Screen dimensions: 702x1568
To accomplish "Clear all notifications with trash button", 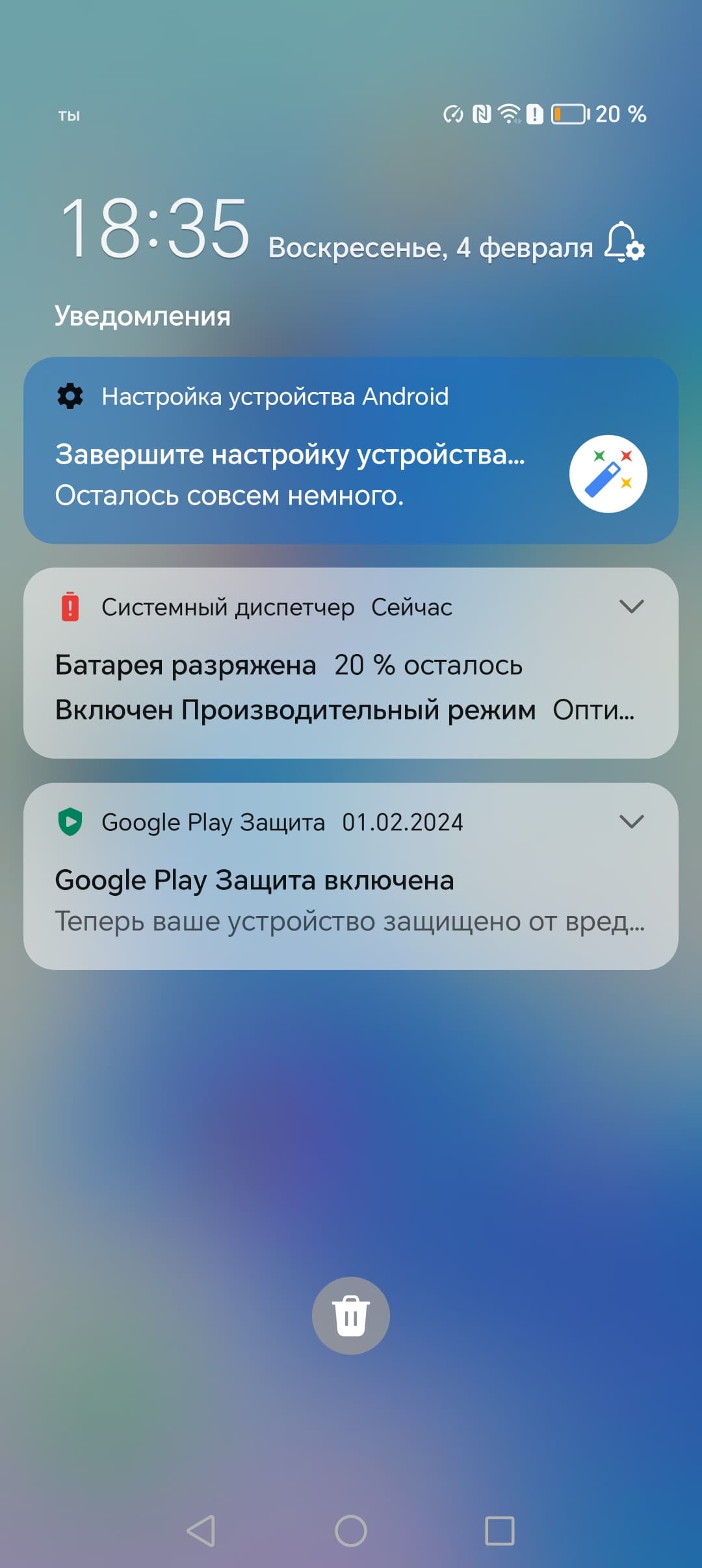I will tap(351, 1316).
